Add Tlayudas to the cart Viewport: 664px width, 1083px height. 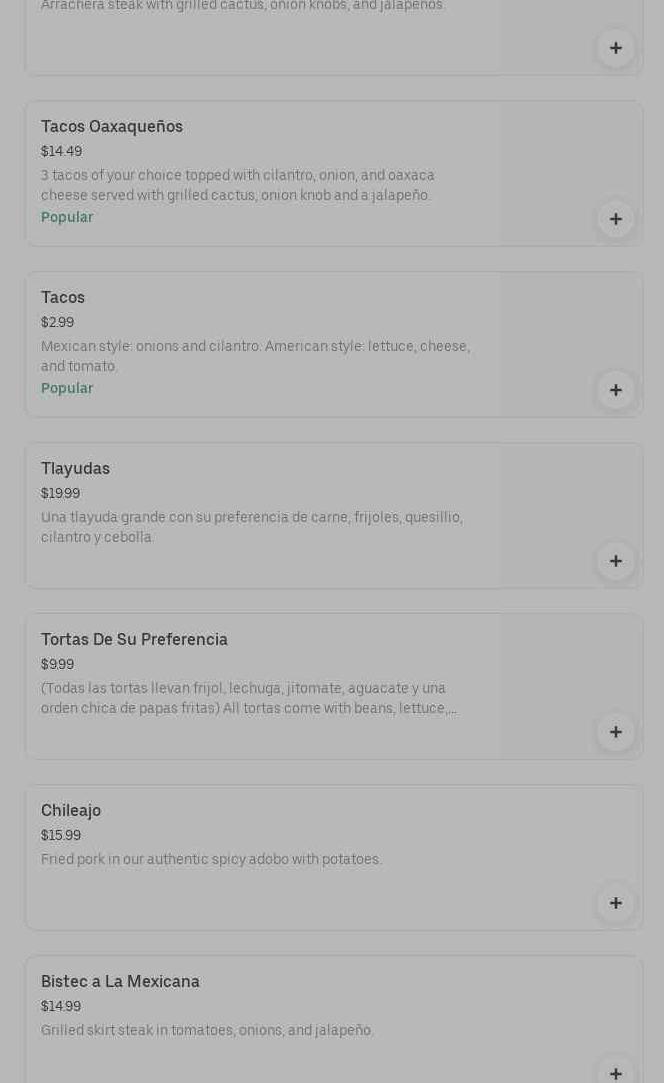point(615,561)
